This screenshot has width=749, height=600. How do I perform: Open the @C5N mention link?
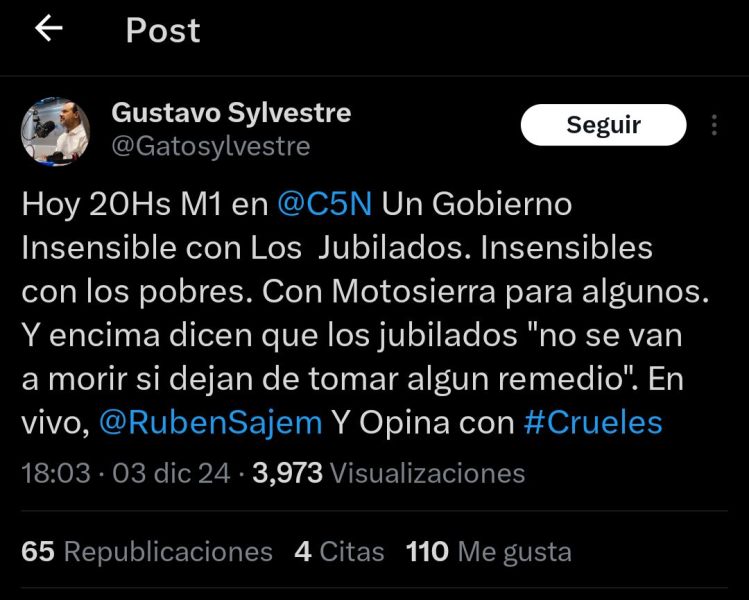(x=323, y=203)
